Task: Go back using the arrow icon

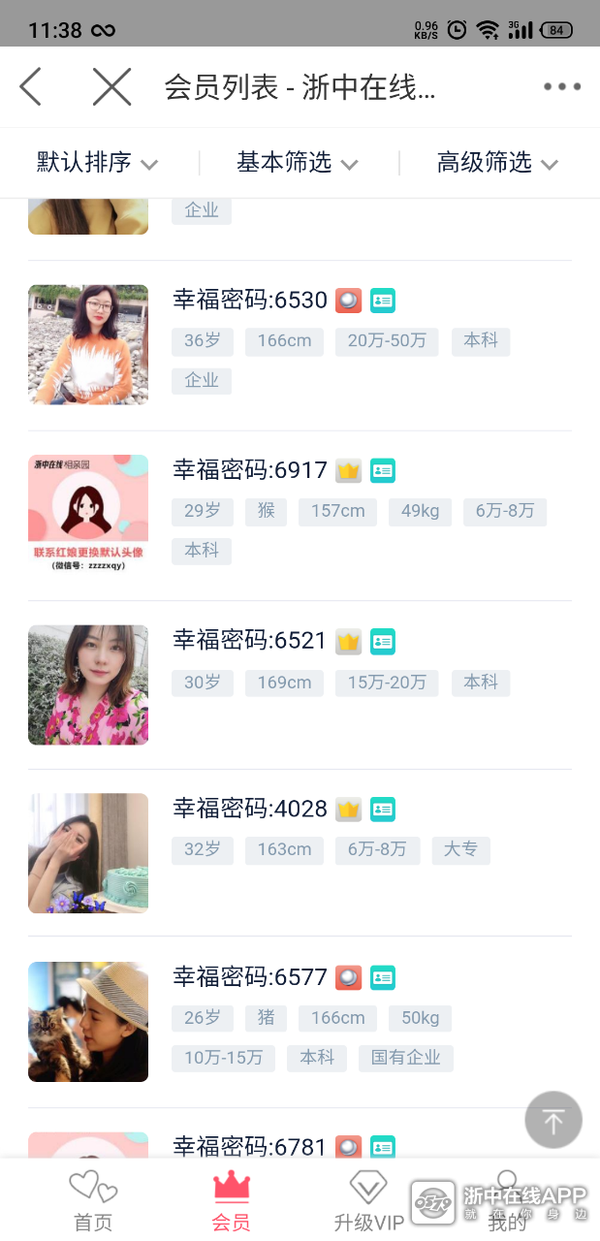Action: tap(31, 87)
